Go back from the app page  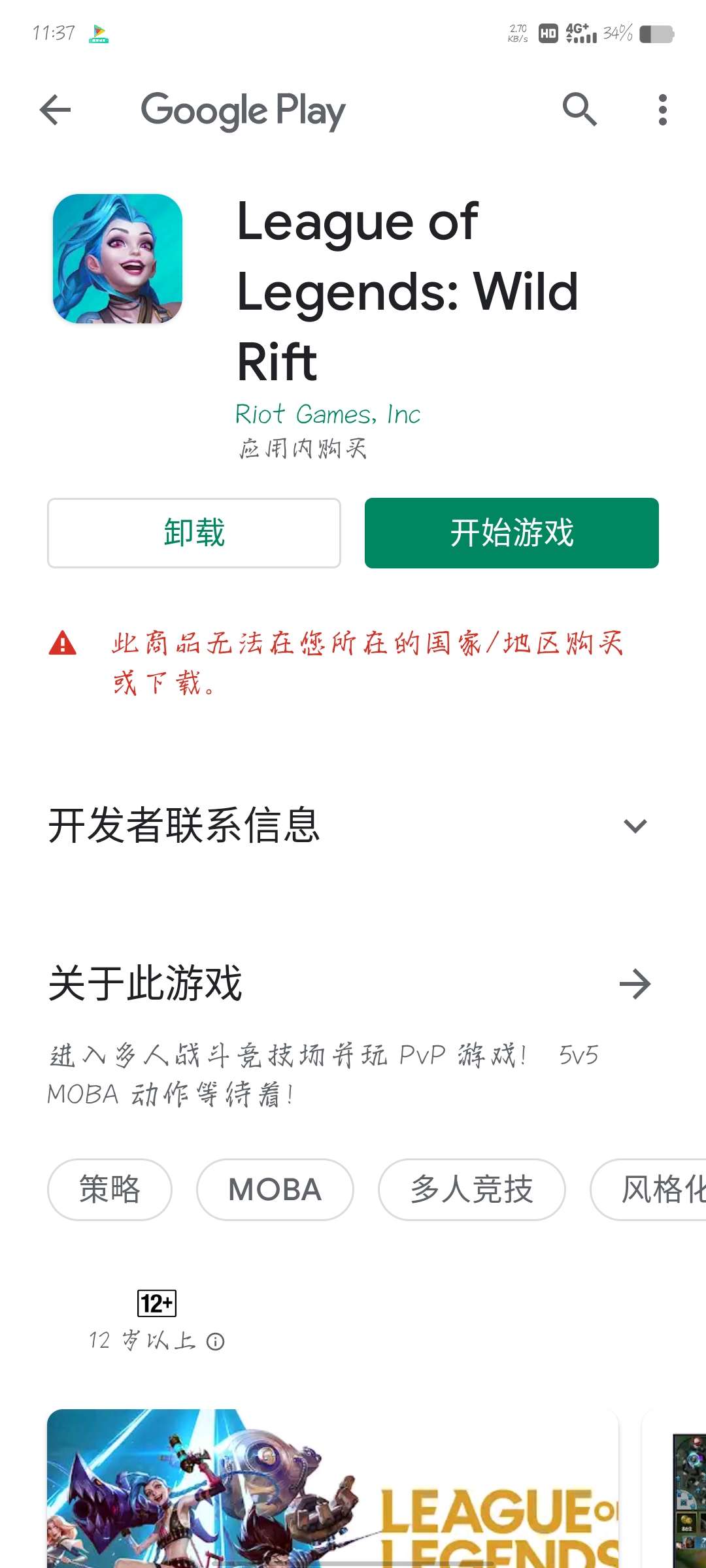pyautogui.click(x=55, y=110)
